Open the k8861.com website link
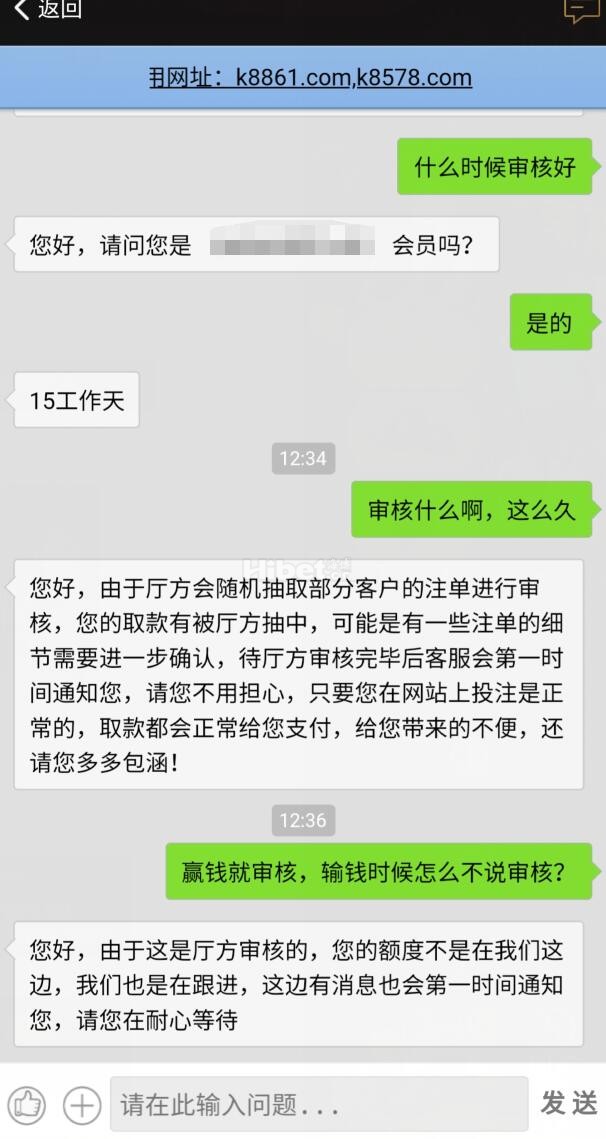Screen dimensions: 606x1139 click(x=292, y=78)
